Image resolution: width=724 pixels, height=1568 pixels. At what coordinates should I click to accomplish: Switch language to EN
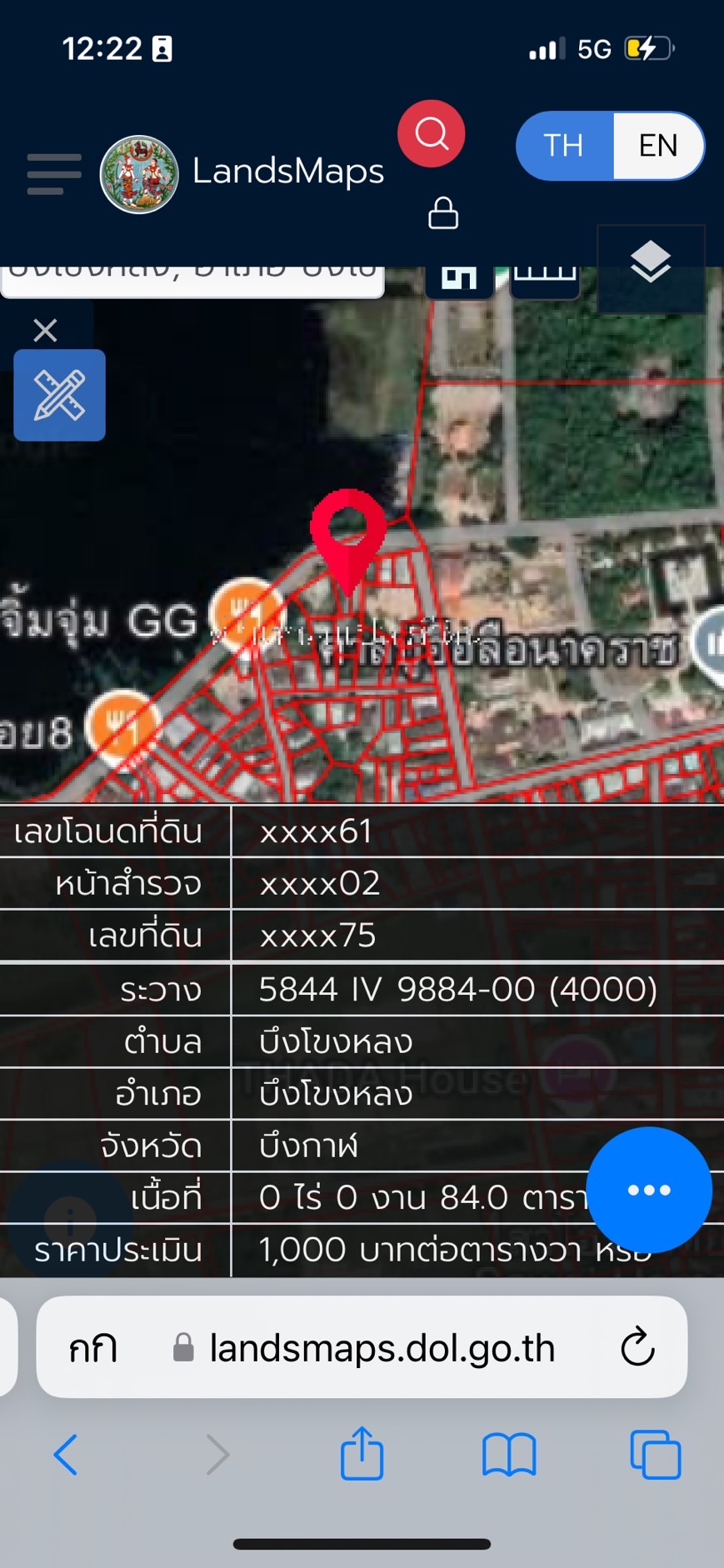click(657, 146)
